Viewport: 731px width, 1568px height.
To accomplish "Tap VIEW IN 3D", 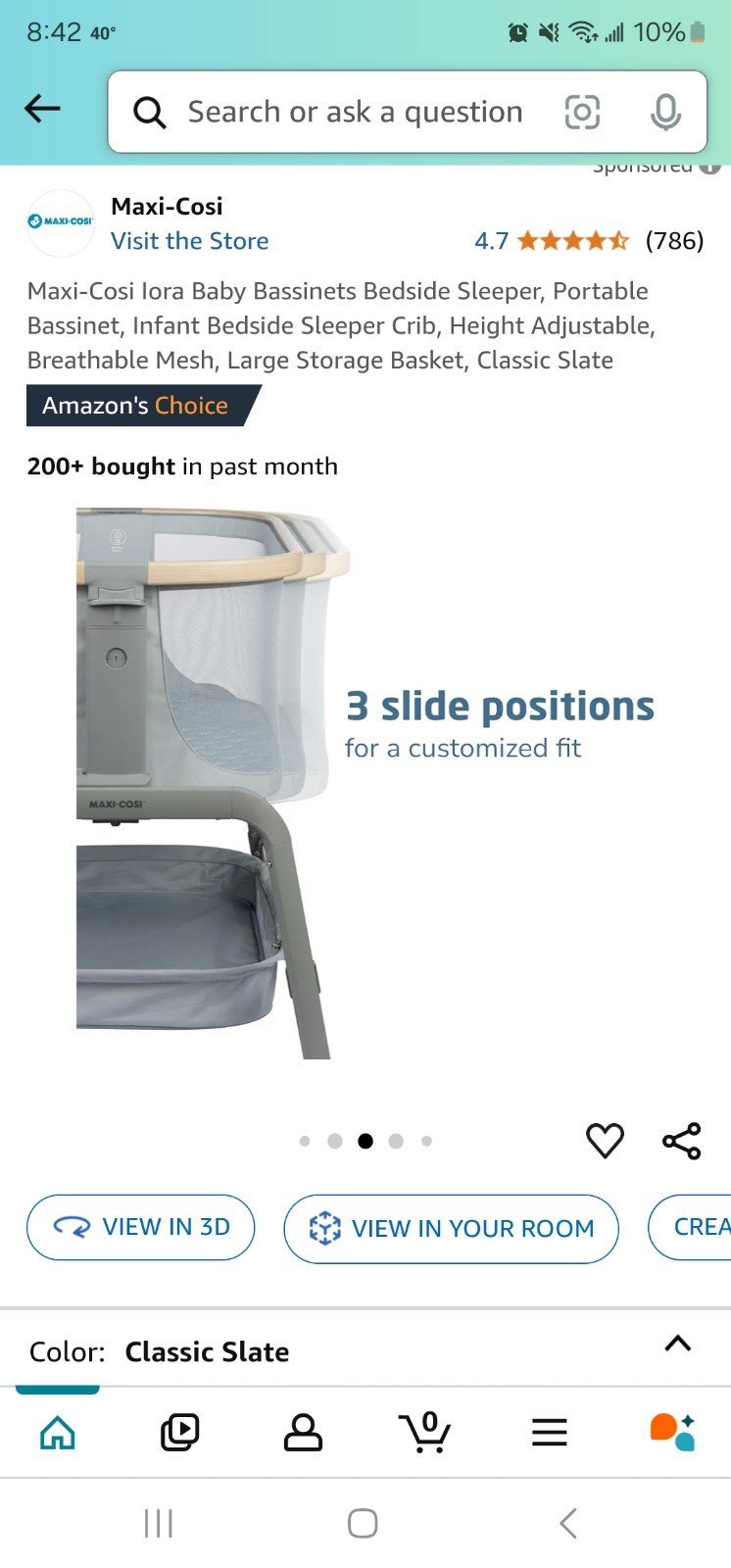I will 141,1227.
